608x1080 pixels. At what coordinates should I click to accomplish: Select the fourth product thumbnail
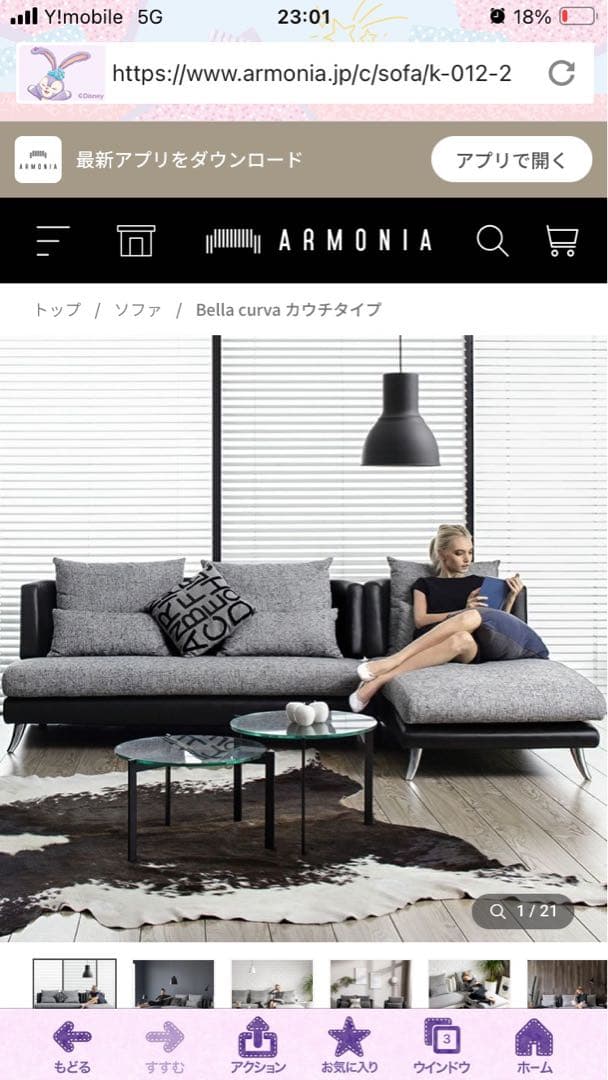(x=370, y=983)
